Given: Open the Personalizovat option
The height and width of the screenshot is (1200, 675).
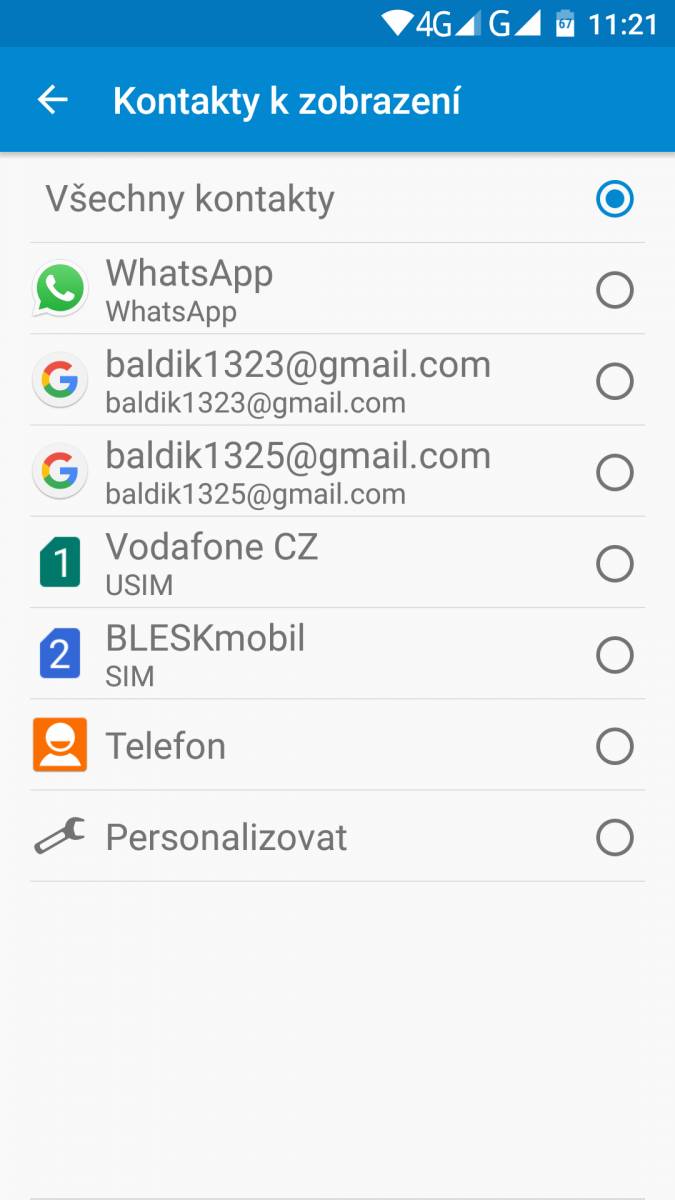Looking at the screenshot, I should tap(337, 836).
